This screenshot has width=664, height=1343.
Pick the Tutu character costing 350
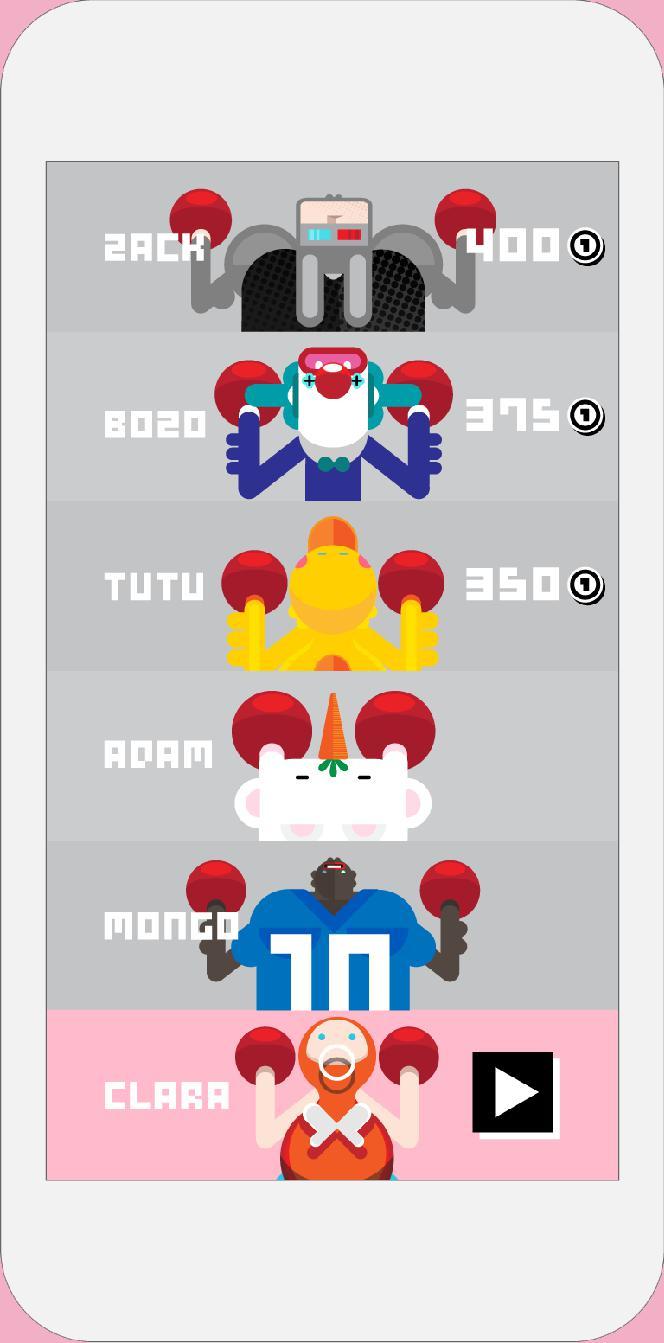point(332,586)
